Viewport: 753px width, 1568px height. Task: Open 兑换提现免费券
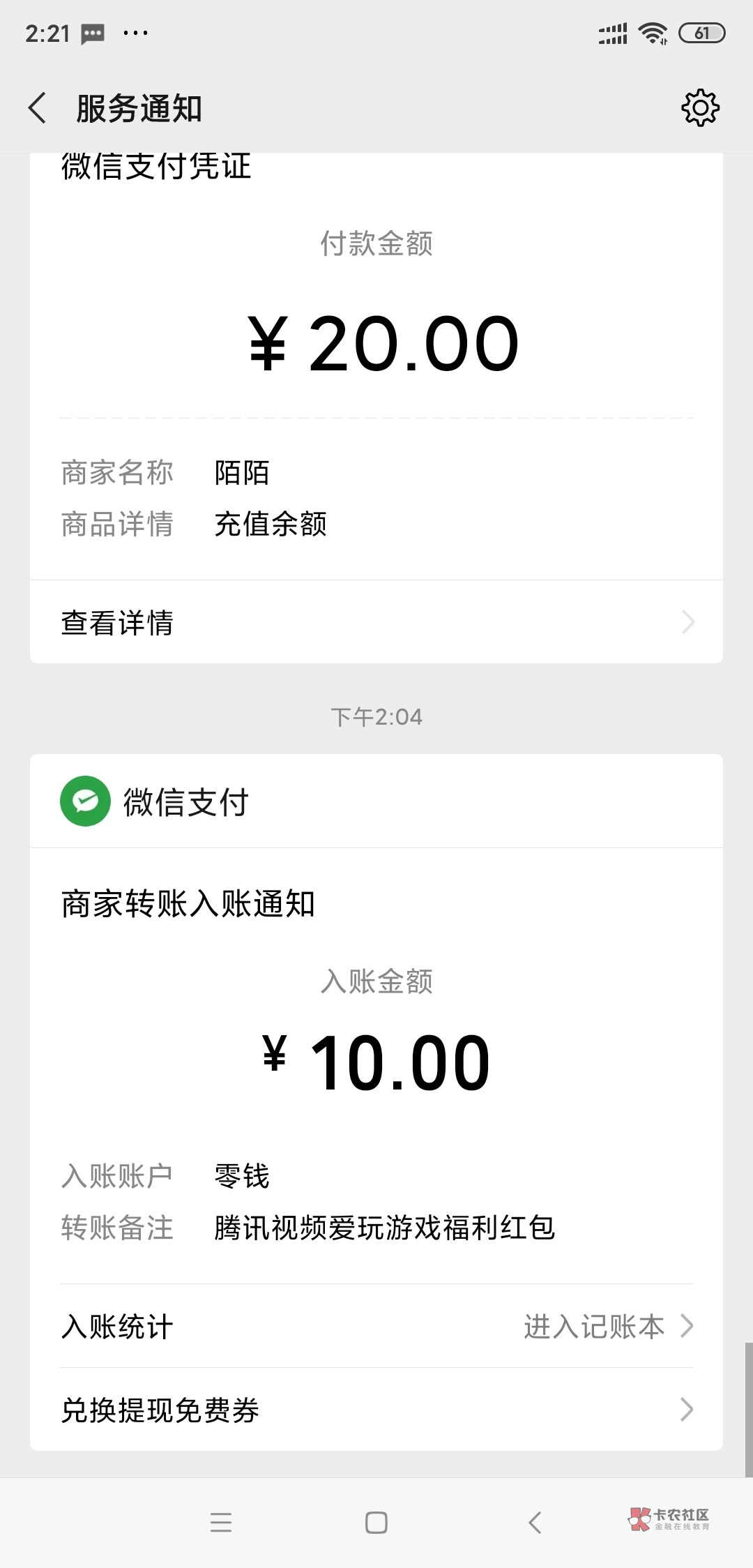(376, 1410)
